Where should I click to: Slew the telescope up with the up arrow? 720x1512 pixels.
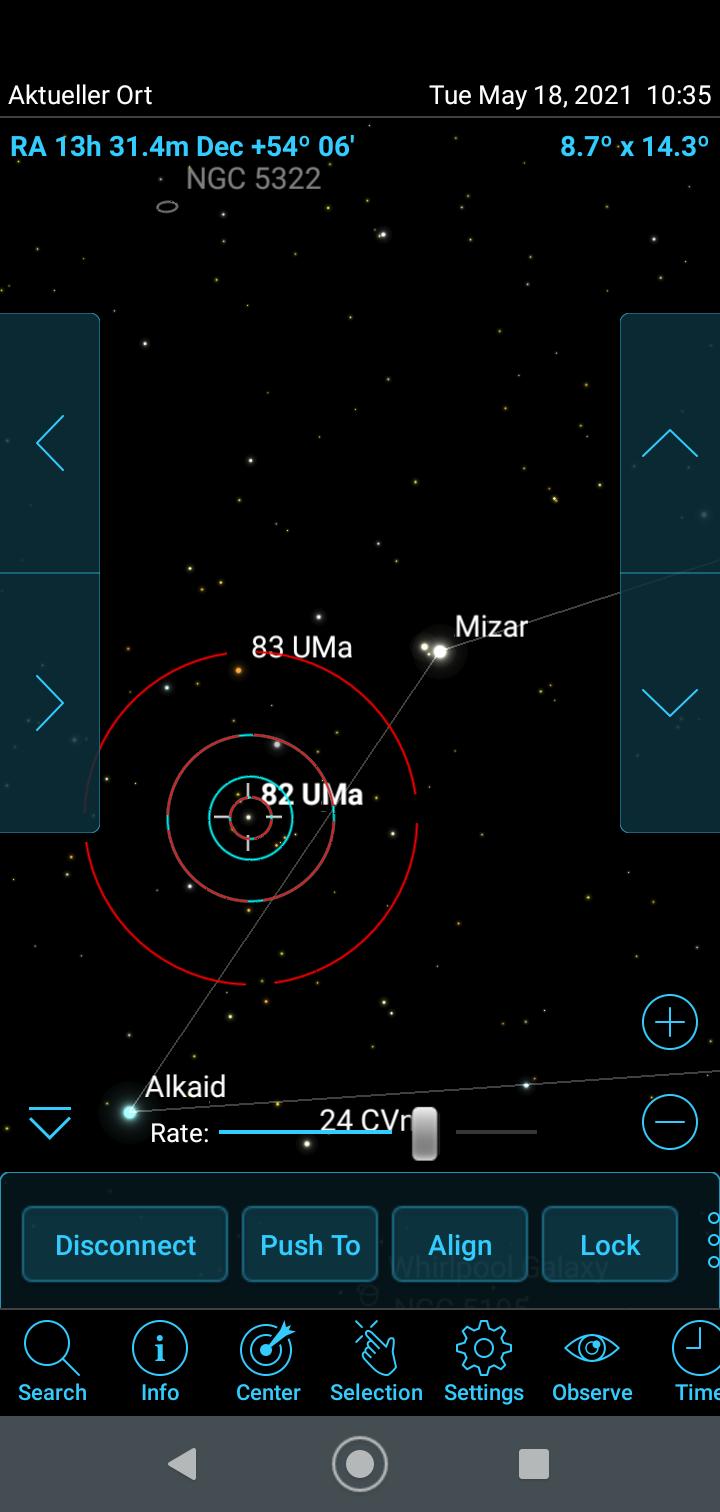(669, 443)
